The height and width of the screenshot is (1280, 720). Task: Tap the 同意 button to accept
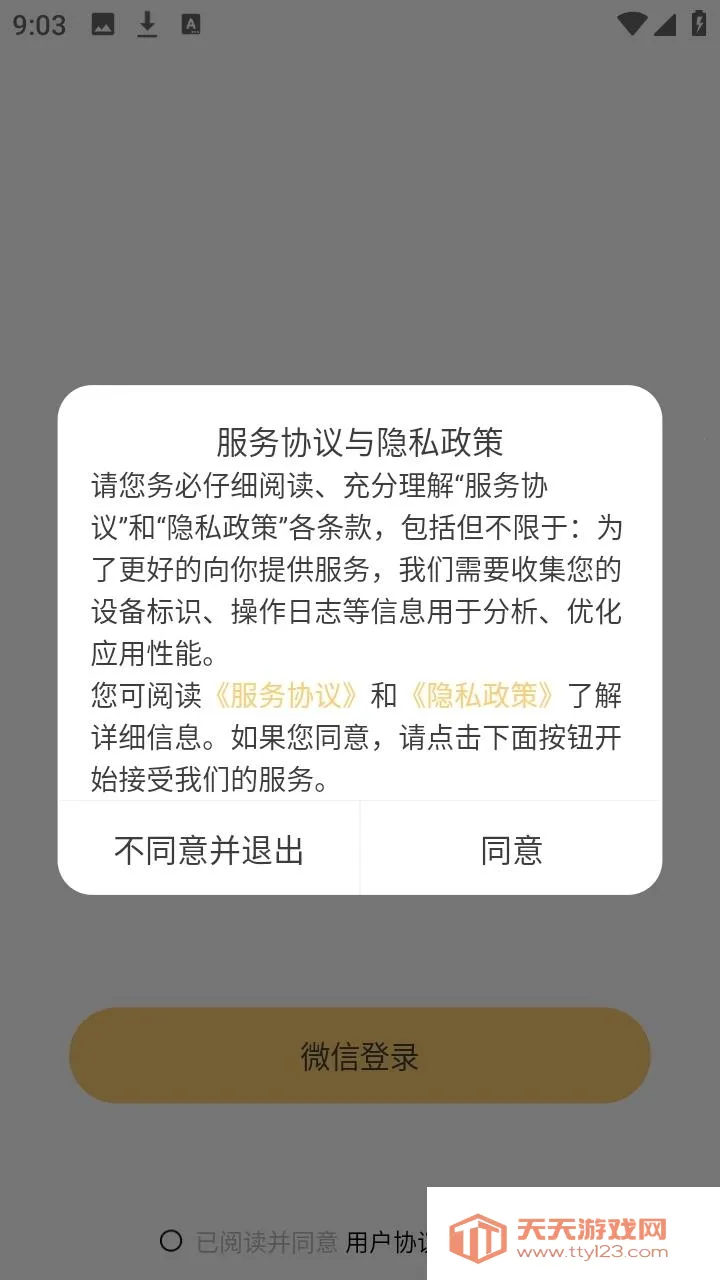click(511, 850)
